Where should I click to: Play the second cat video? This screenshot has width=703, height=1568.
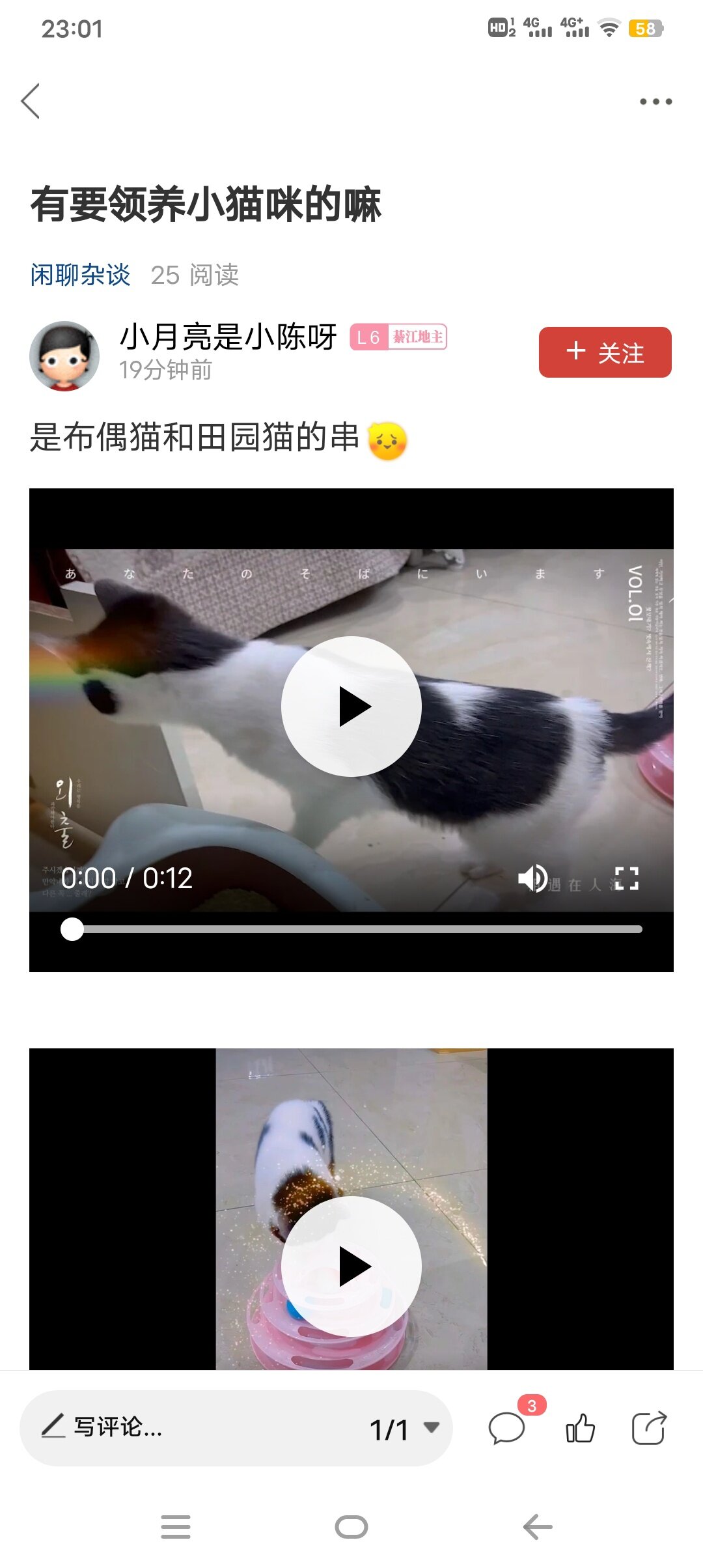point(351,1267)
